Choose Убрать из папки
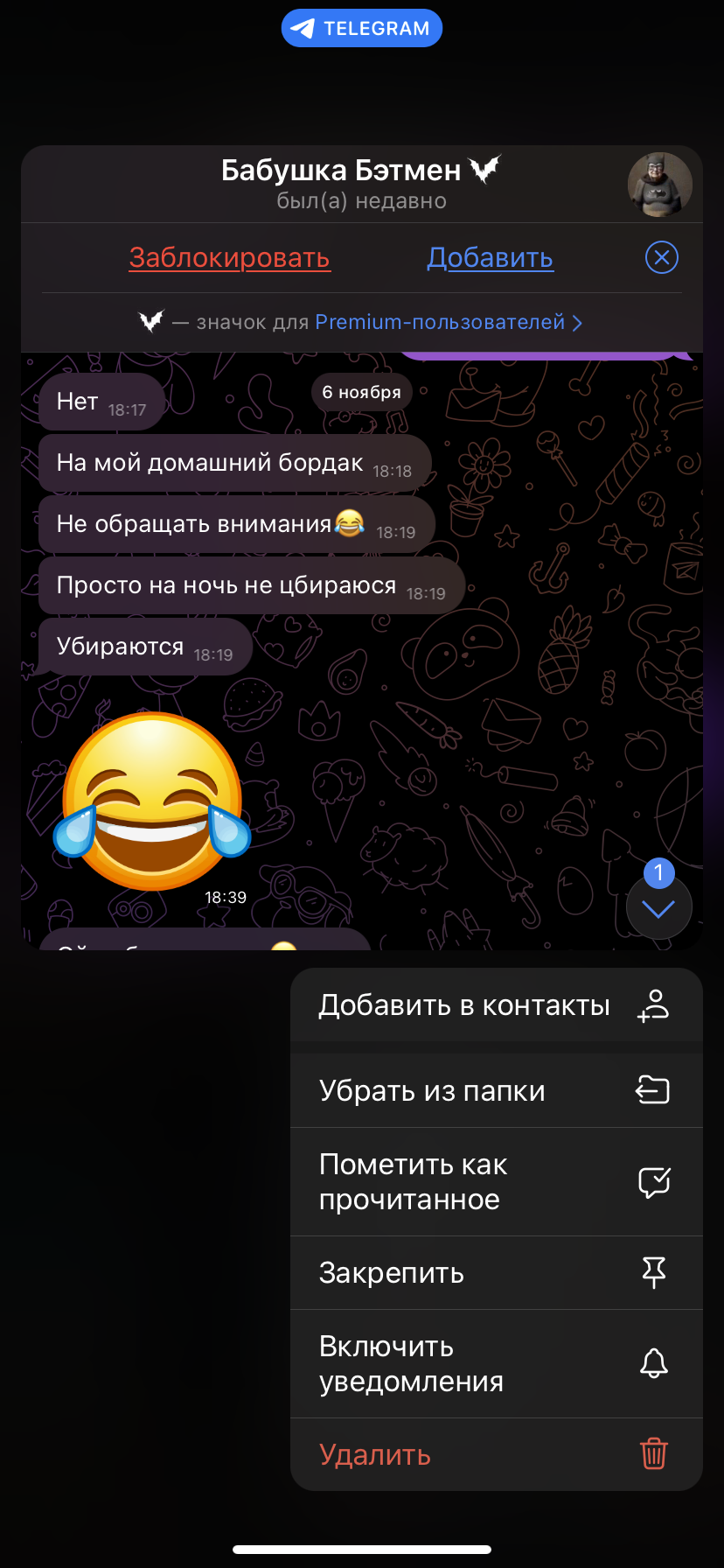This screenshot has height=1568, width=724. [497, 1091]
